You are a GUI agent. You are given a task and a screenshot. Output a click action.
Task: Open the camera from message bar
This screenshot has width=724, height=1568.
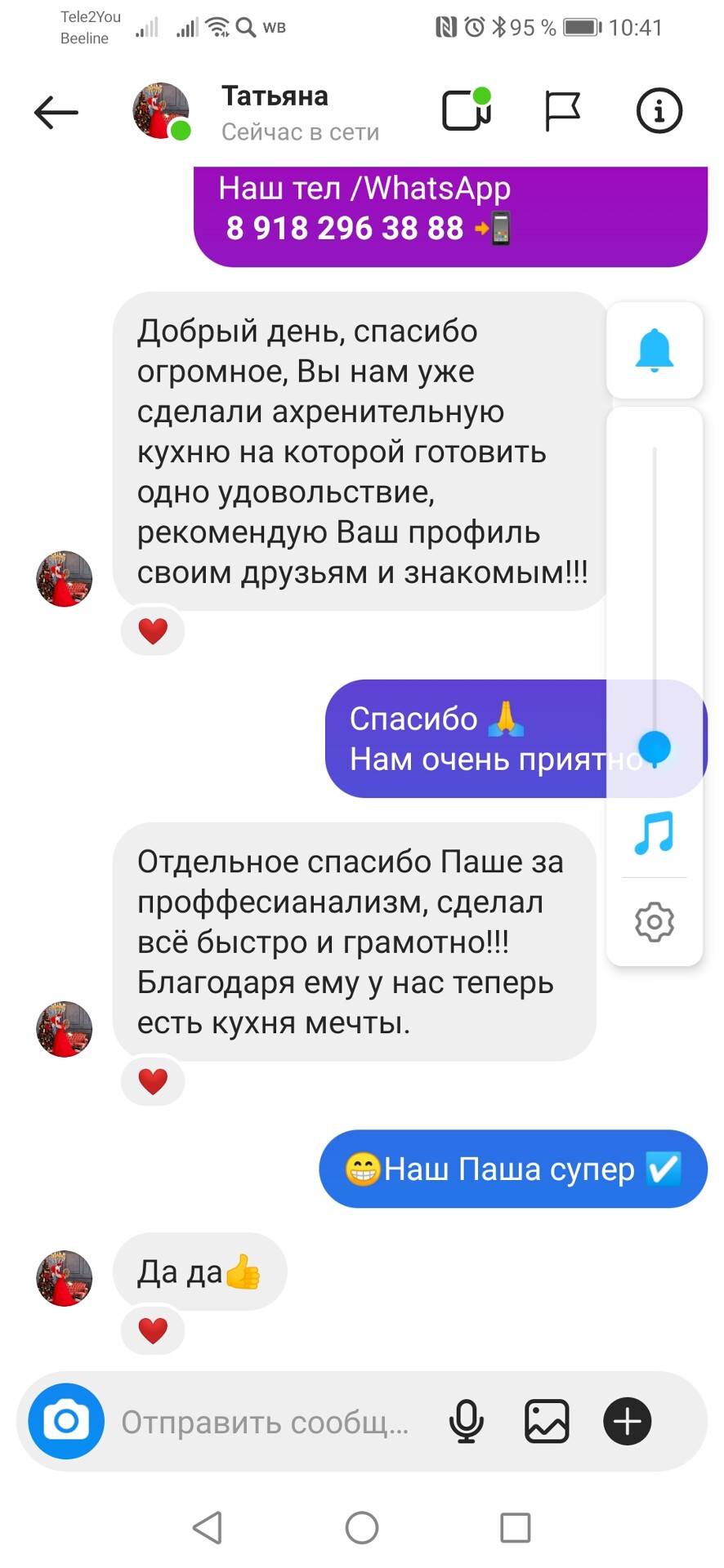66,1422
